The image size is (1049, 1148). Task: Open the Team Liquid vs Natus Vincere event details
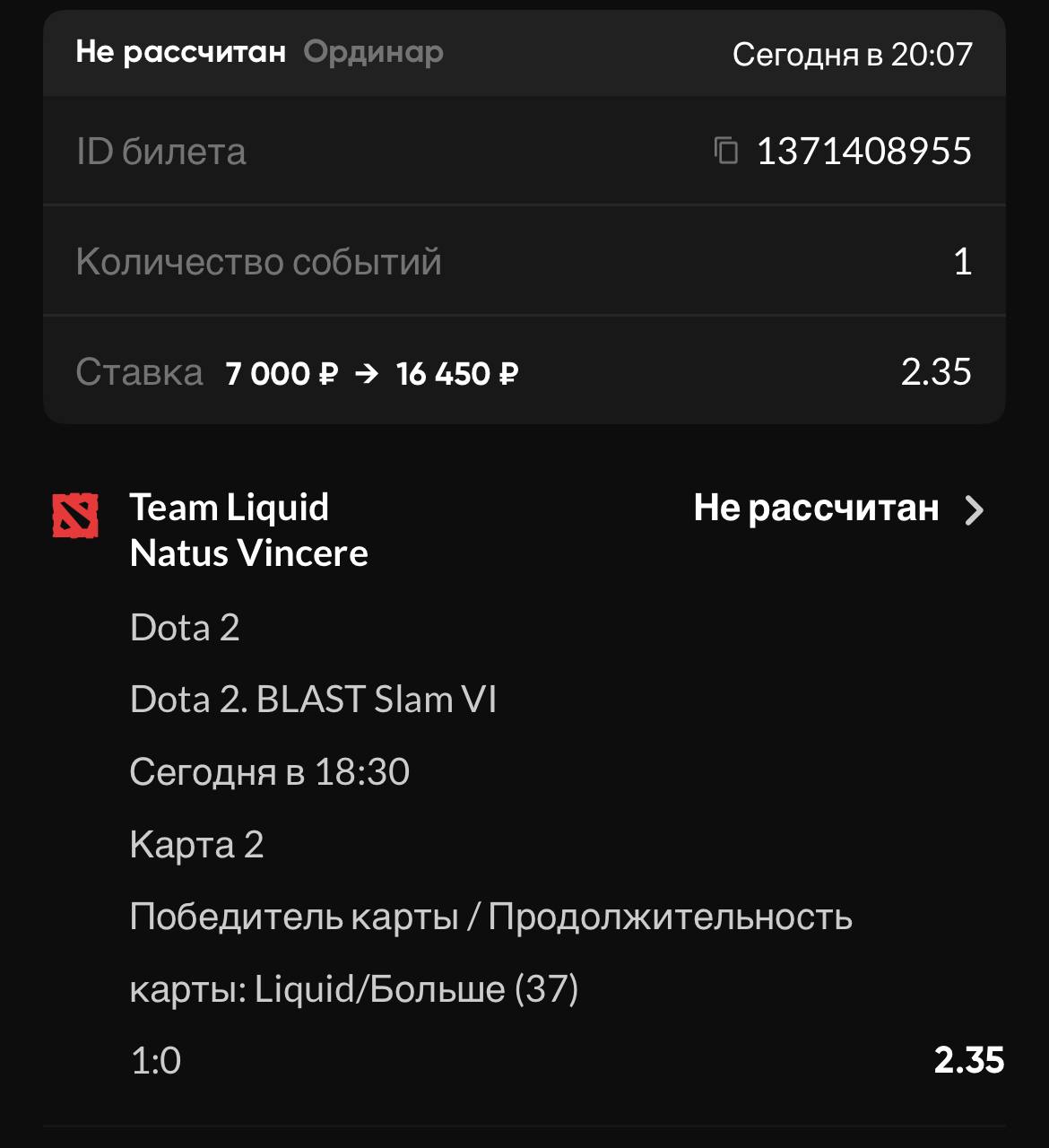tap(974, 510)
